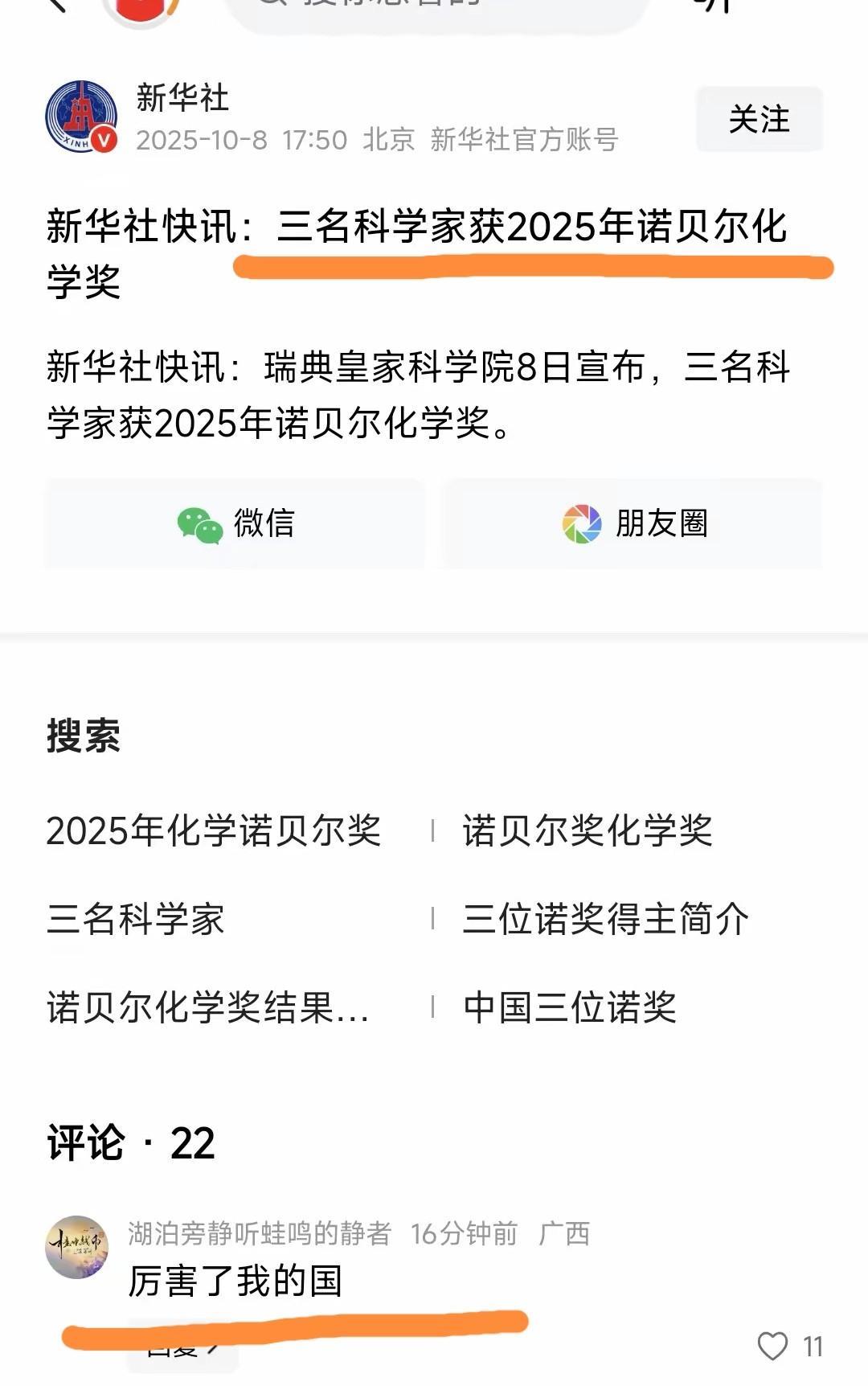The image size is (868, 1386).
Task: Select the 三名科学家 search suggestion
Action: pyautogui.click(x=135, y=919)
